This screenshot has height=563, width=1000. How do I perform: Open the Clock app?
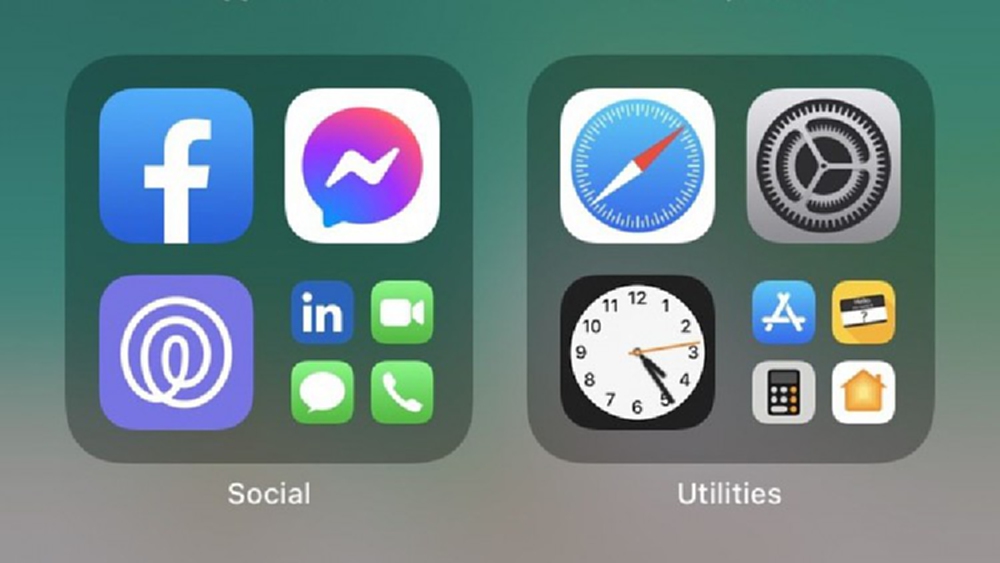click(637, 351)
